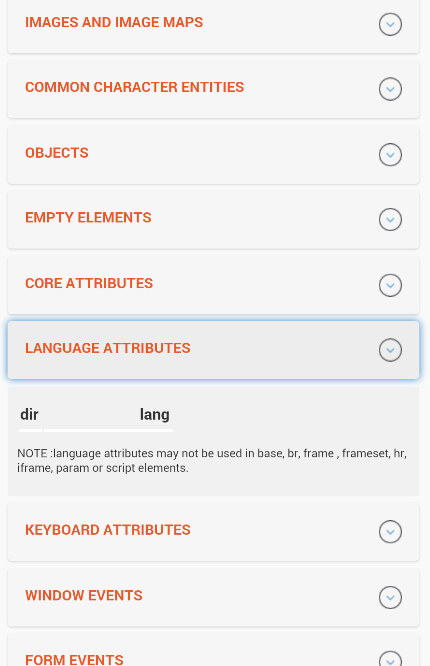This screenshot has width=430, height=666.
Task: Expand Common Character Entities section
Action: pos(213,89)
